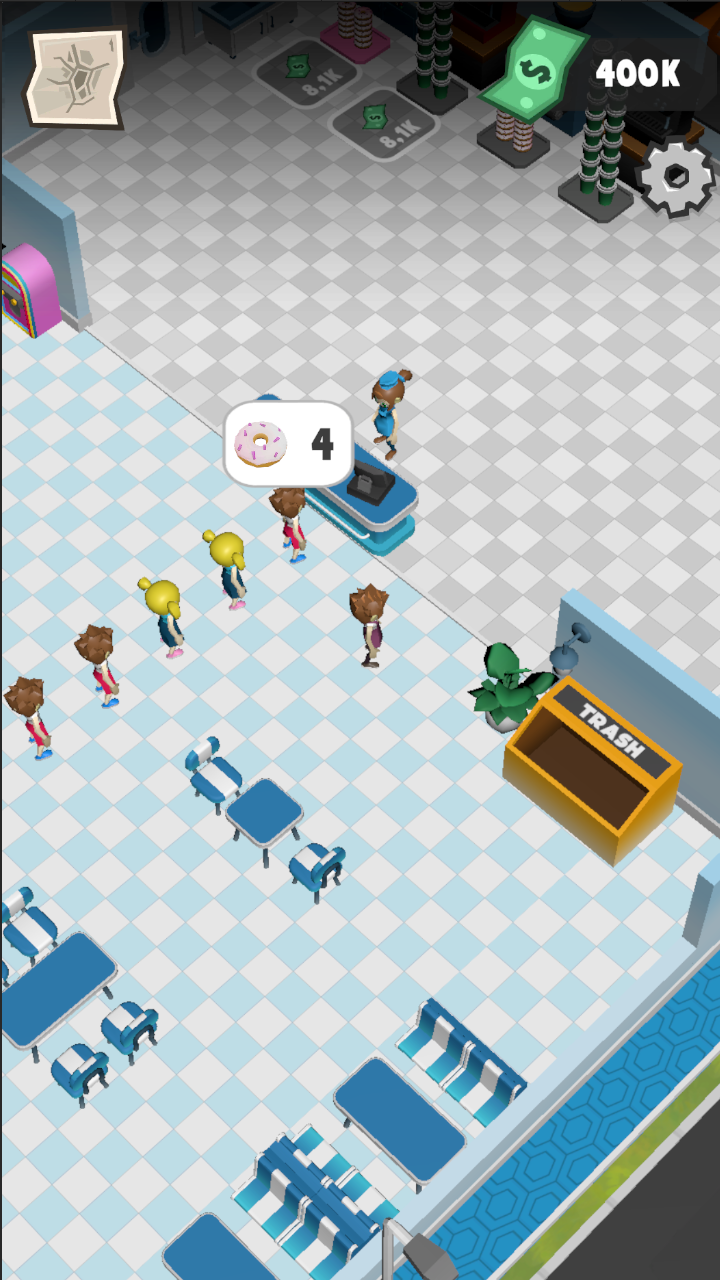Screen dimensions: 720x1280
Task: Open the settings gear menu
Action: (678, 175)
